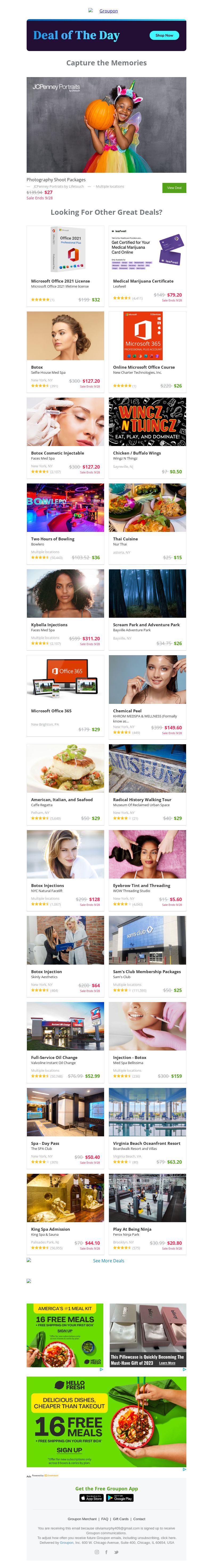Open Scream Park and Adventure Park deal
Viewport: 213px width, 1568px height.
point(147,609)
